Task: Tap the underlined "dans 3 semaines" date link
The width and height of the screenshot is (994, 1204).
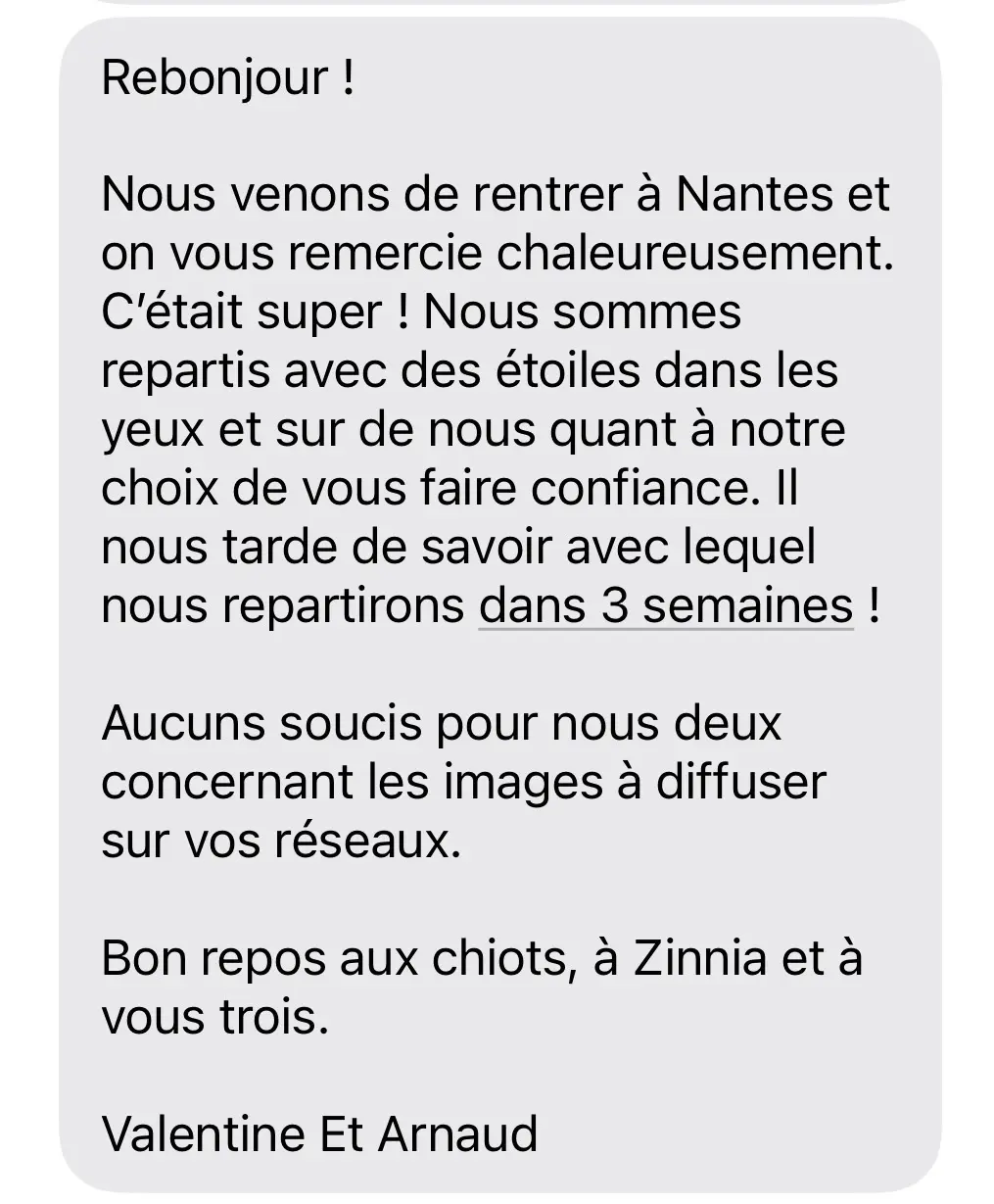Action: tap(666, 606)
